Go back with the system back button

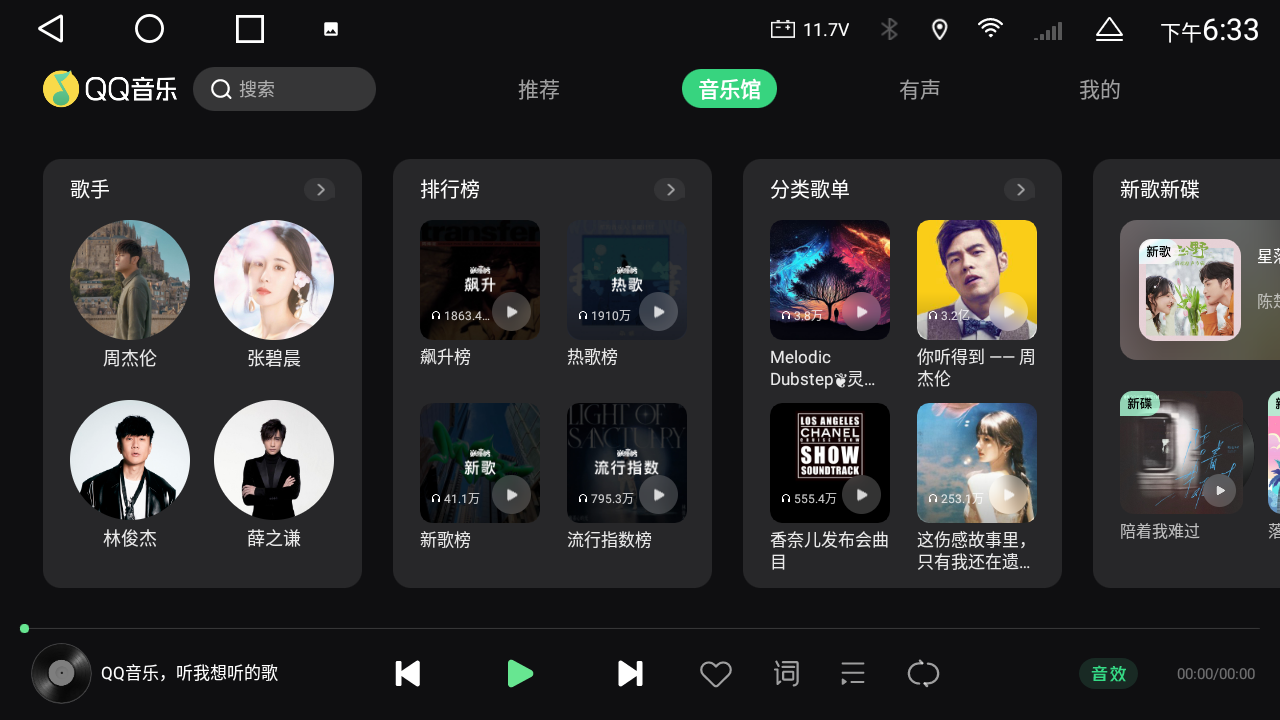coord(50,28)
